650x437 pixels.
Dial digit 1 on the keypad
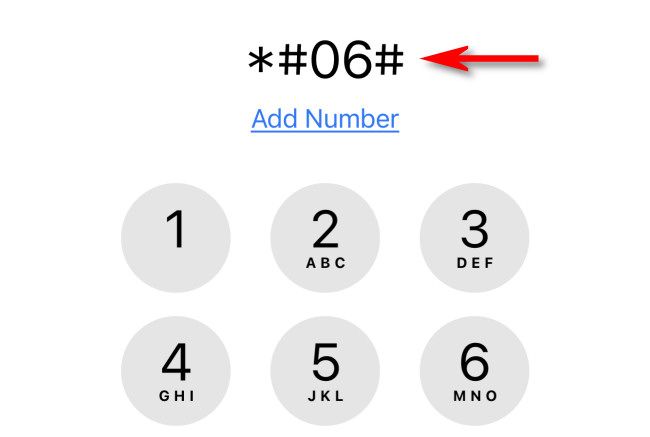[175, 238]
